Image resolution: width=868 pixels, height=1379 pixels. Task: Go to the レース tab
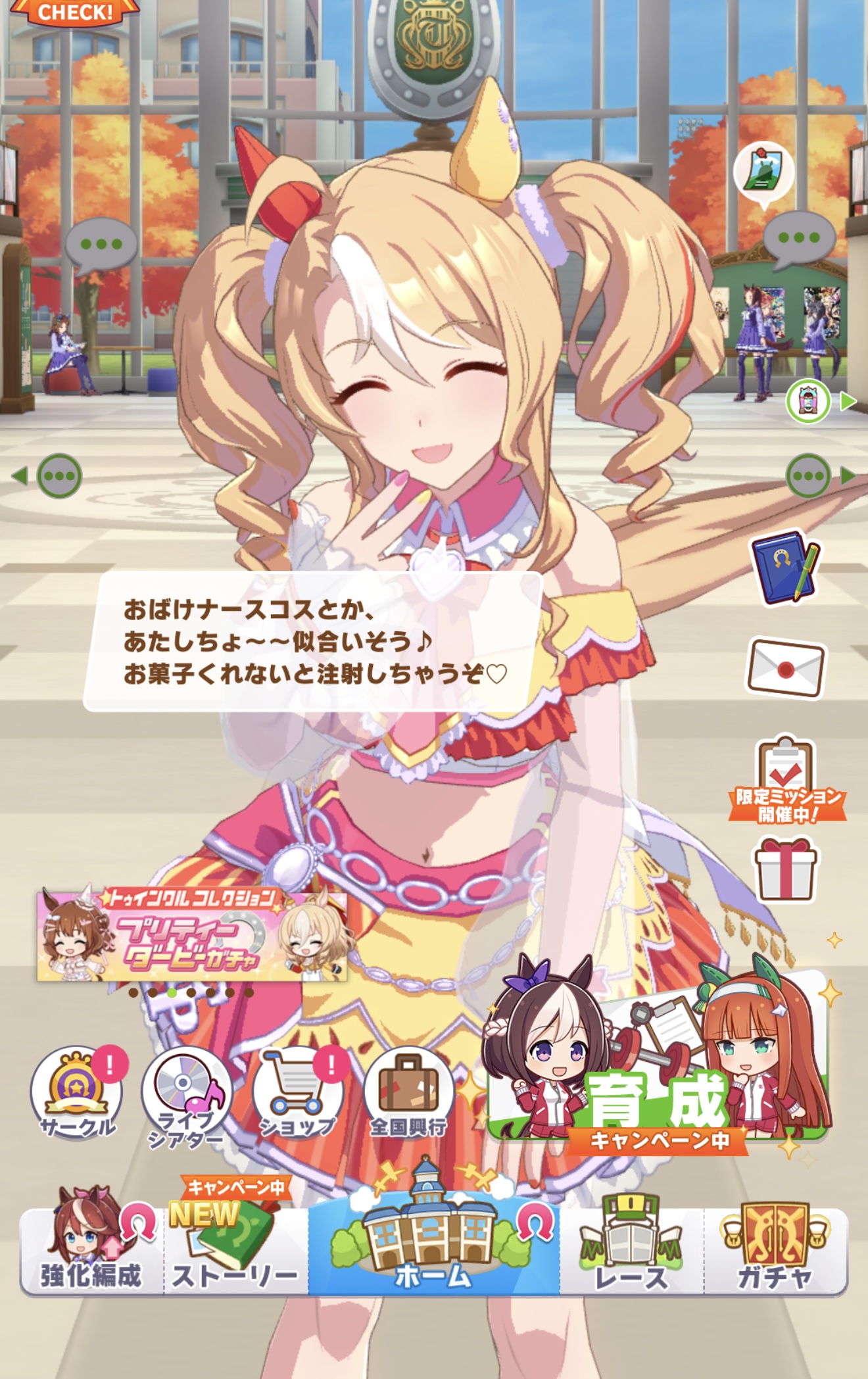[x=631, y=1249]
